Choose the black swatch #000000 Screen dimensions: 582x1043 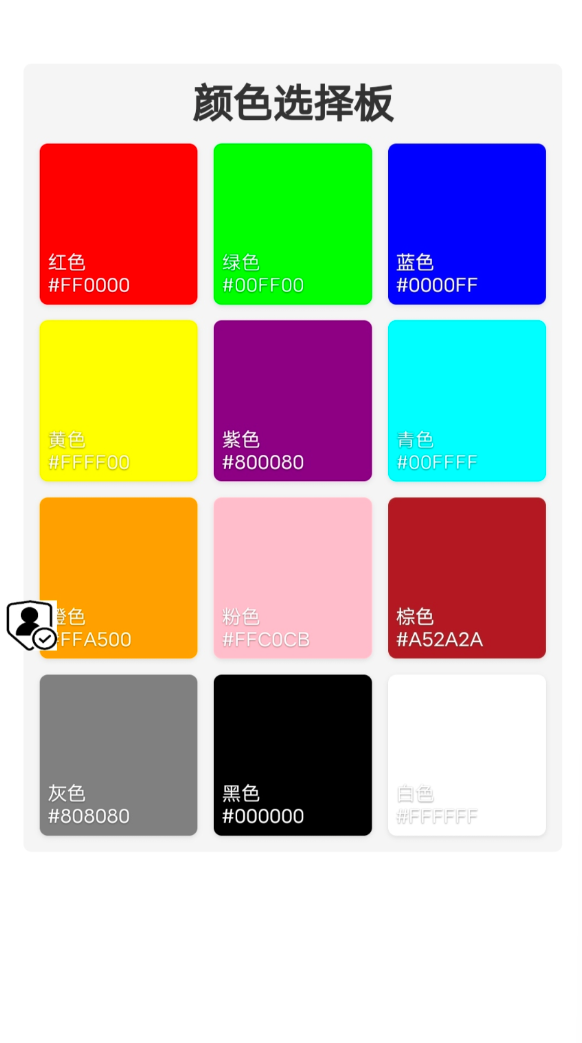click(x=293, y=755)
